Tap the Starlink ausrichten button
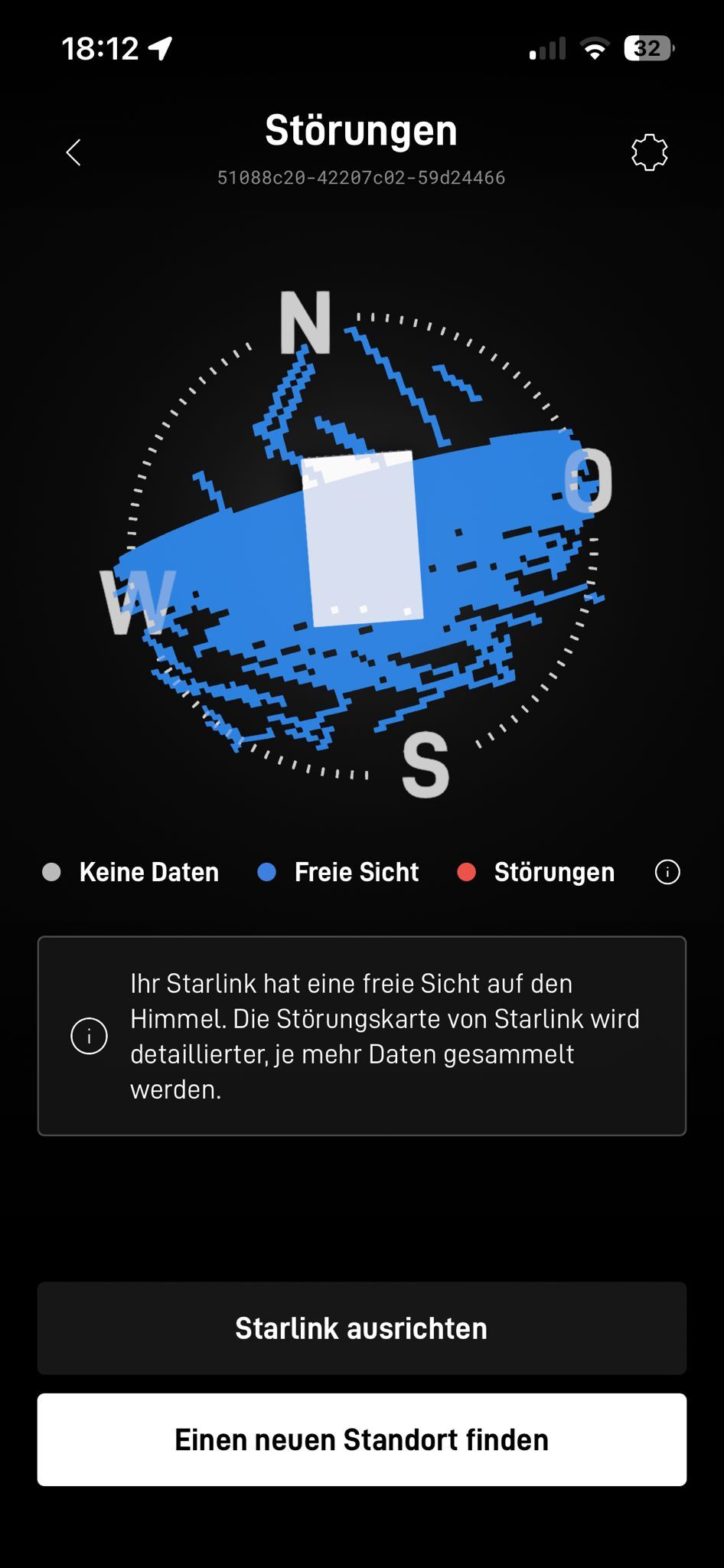 point(362,1328)
